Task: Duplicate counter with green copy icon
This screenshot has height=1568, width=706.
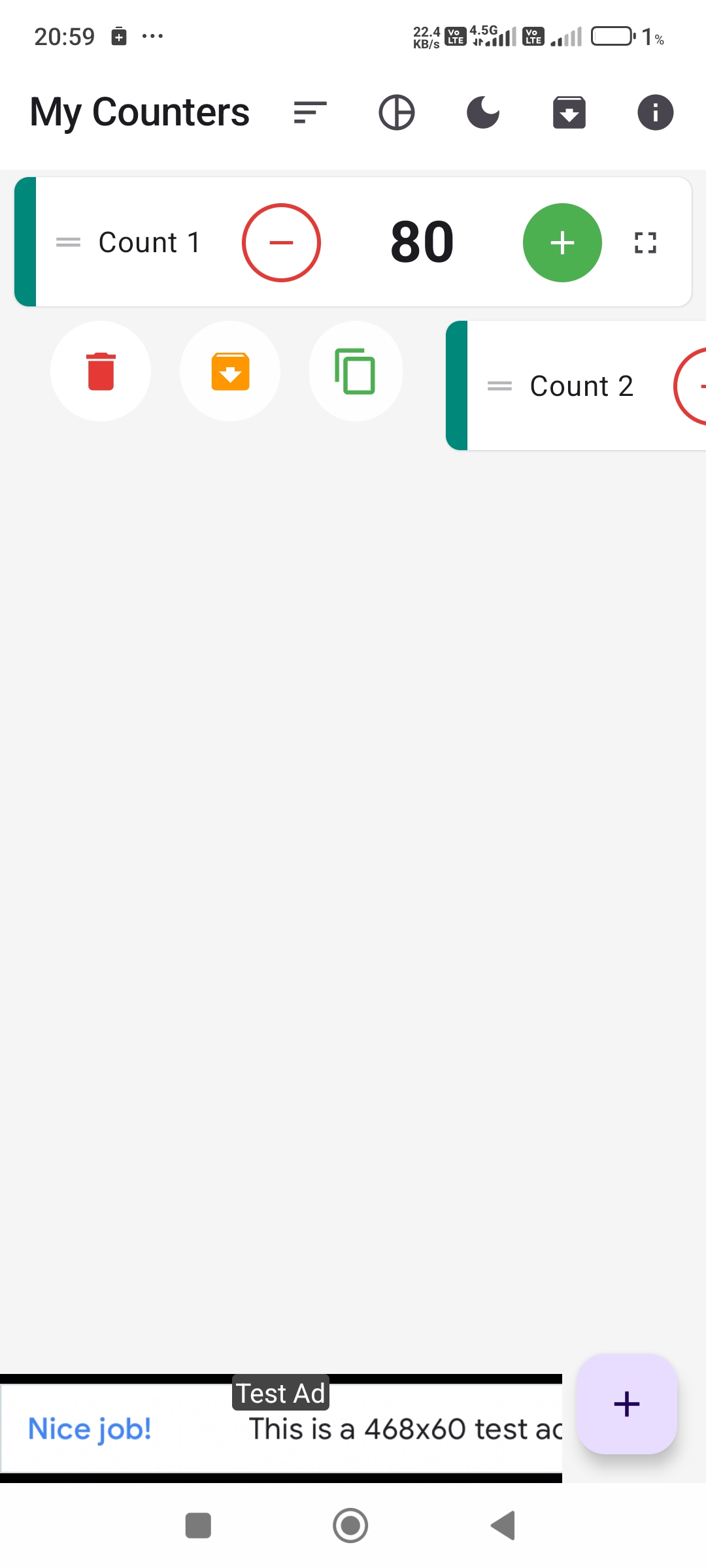Action: [x=355, y=371]
